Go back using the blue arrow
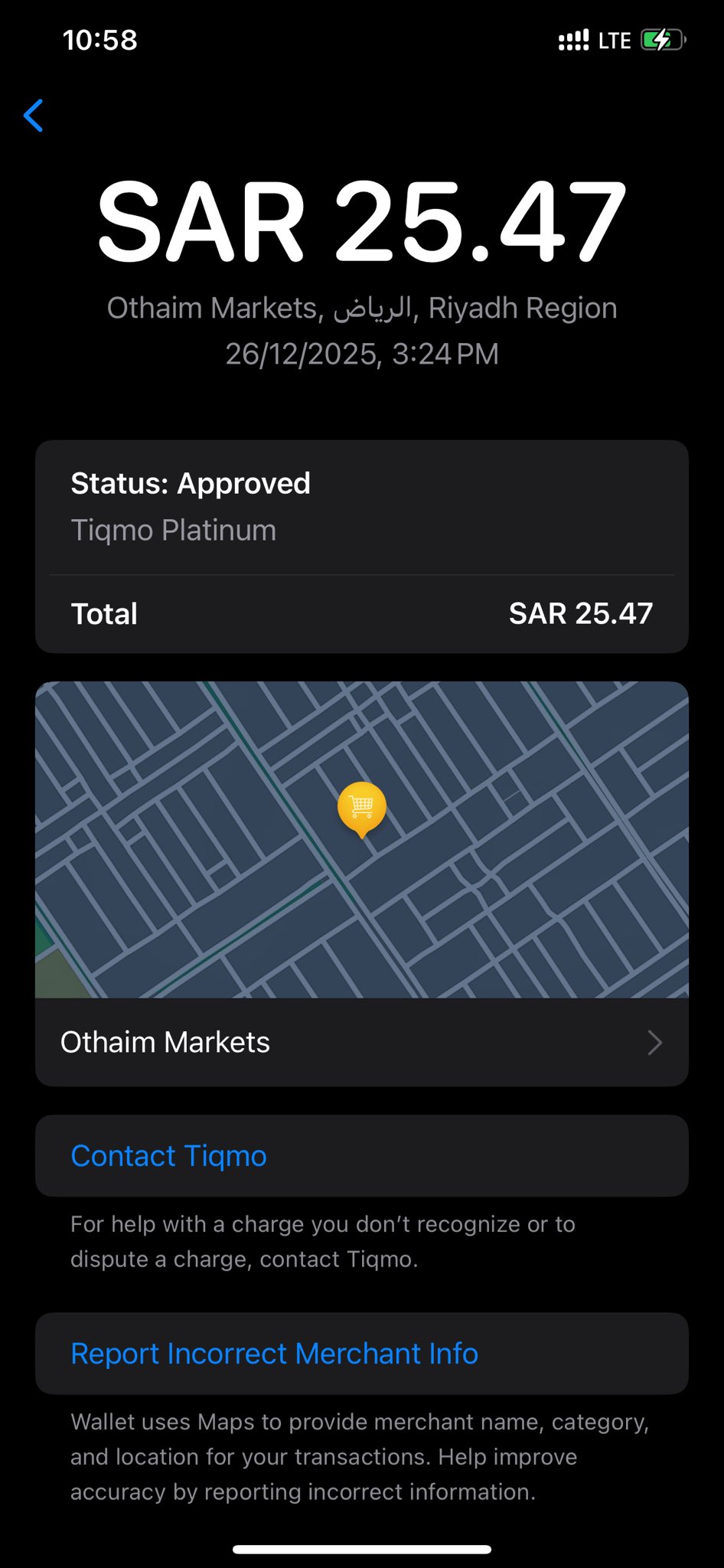Image resolution: width=724 pixels, height=1568 pixels. click(34, 116)
